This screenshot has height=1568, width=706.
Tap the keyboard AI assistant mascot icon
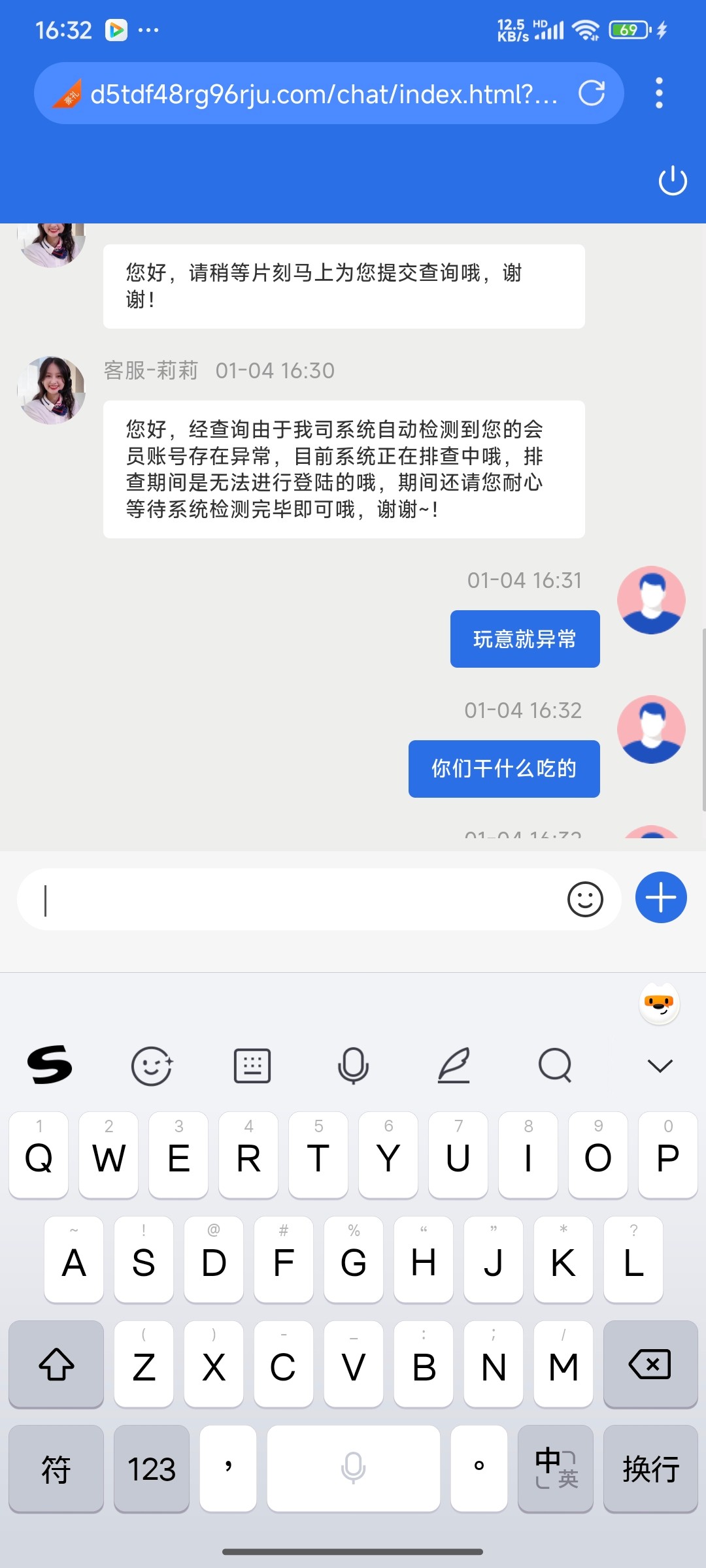click(x=659, y=1004)
